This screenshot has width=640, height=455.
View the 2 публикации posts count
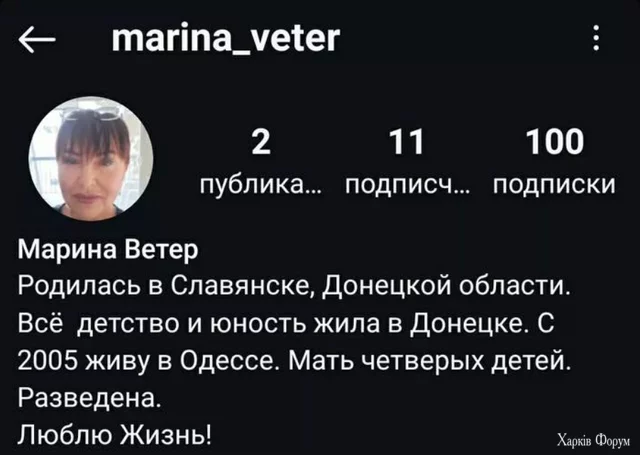260,160
